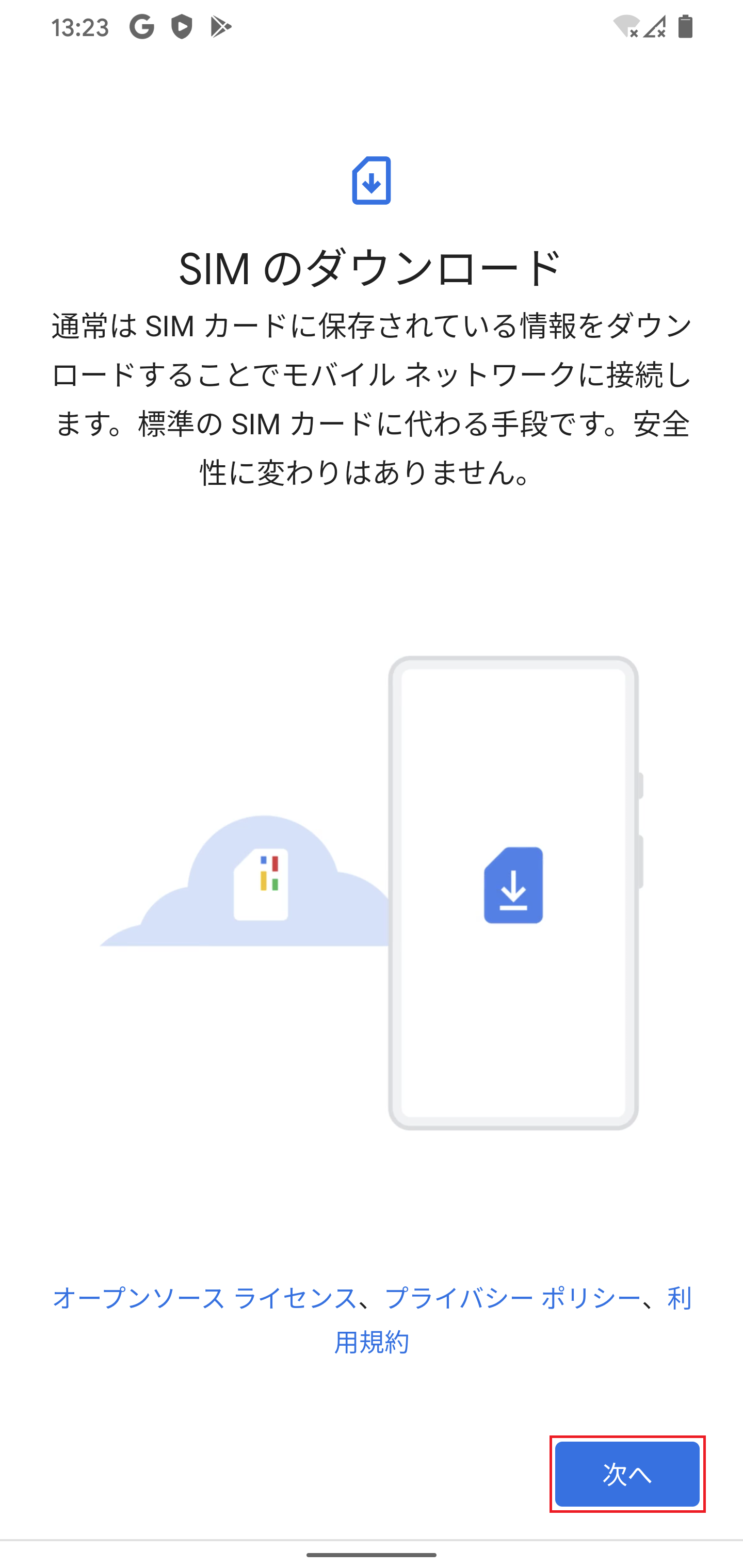
Task: Open the プライバシー ポリシー link
Action: point(512,1298)
